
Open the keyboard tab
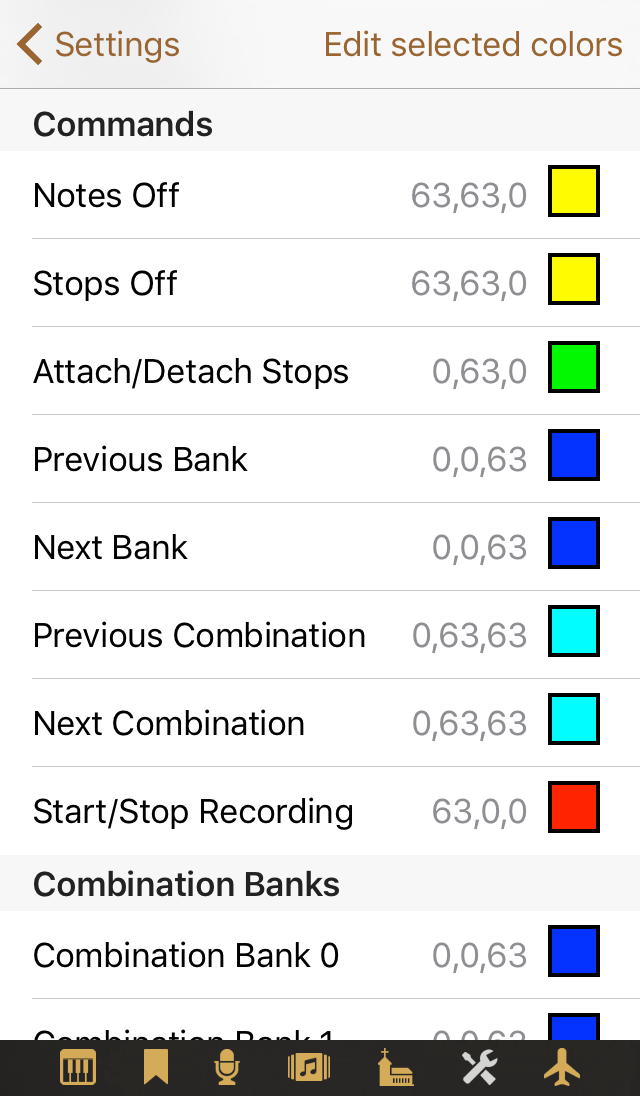pyautogui.click(x=78, y=1068)
